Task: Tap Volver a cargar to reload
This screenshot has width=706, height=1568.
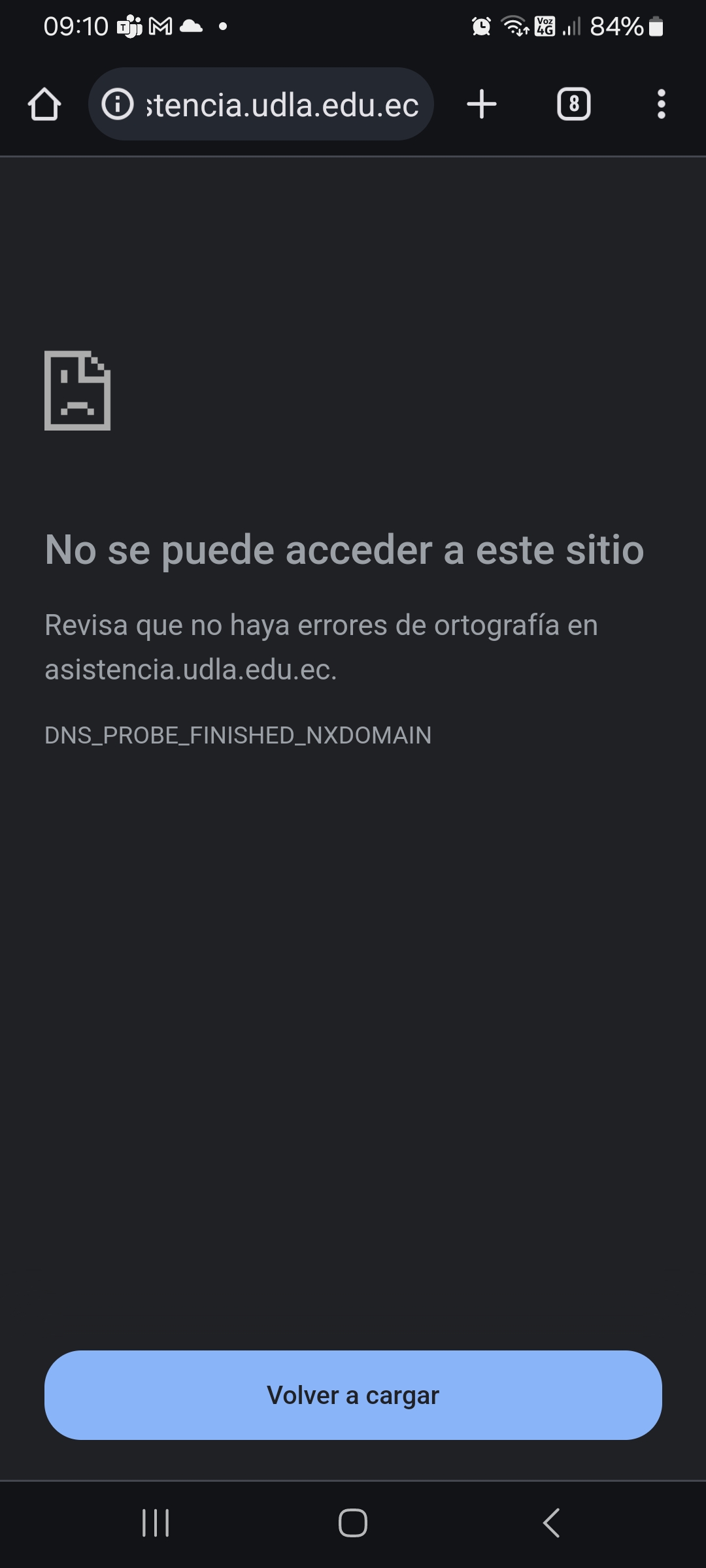Action: pos(353,1395)
